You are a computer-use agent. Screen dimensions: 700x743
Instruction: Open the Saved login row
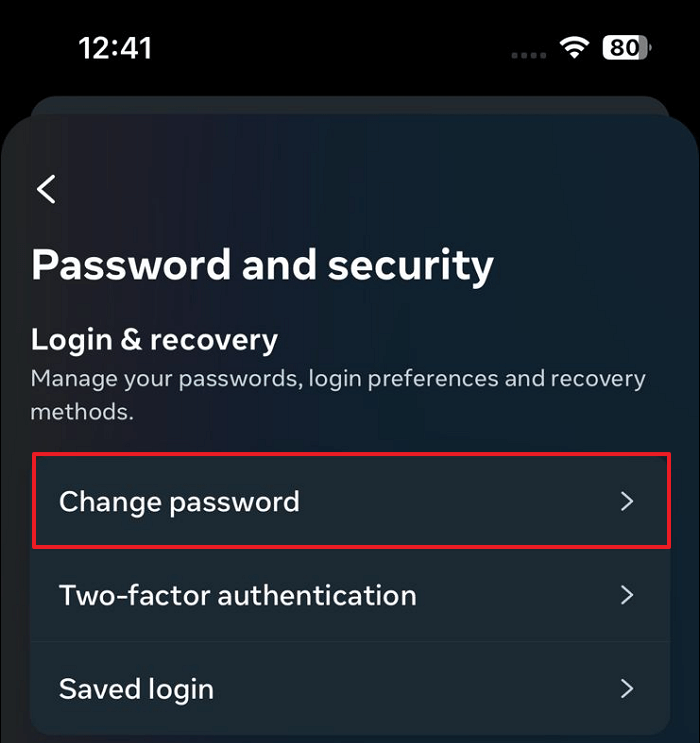click(350, 689)
